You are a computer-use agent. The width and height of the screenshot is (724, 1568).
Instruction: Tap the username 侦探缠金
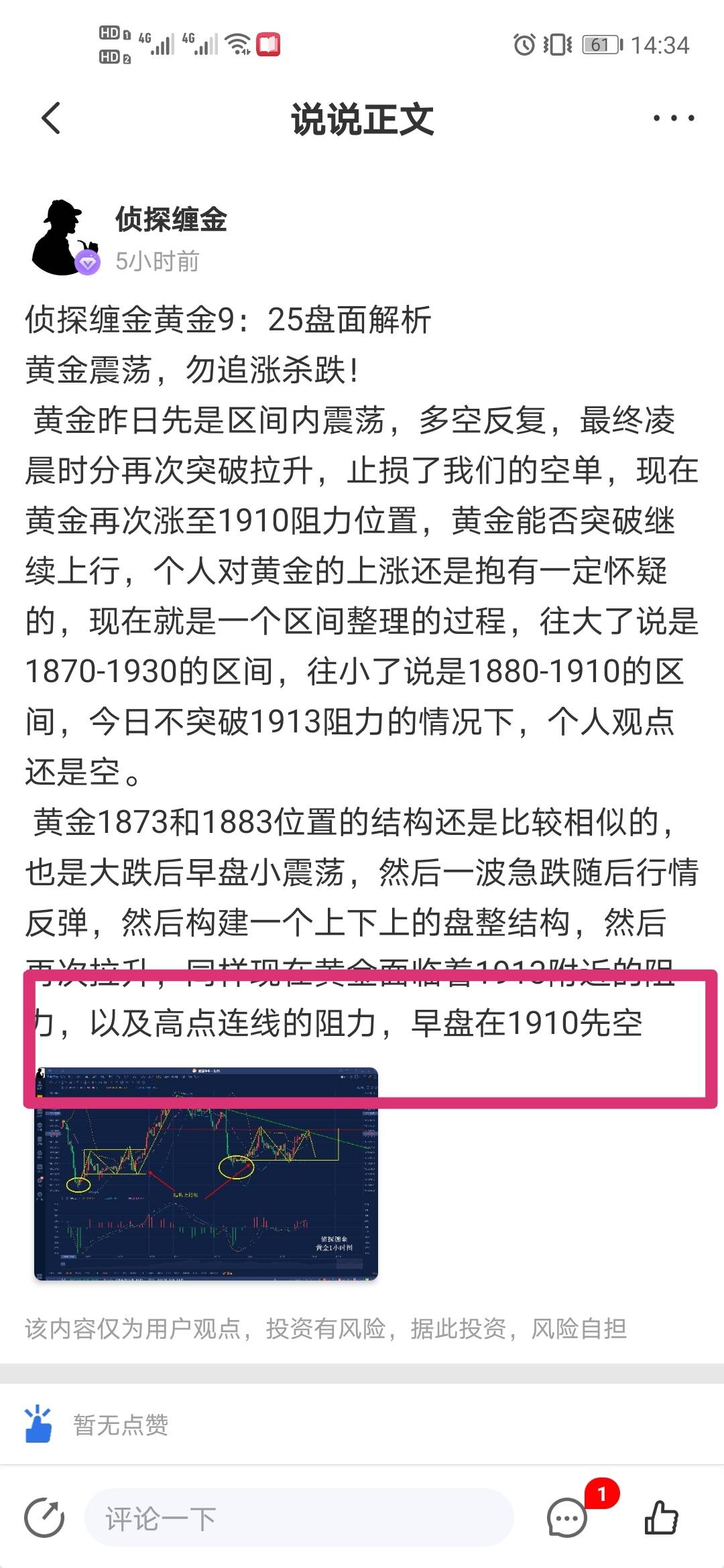(171, 219)
